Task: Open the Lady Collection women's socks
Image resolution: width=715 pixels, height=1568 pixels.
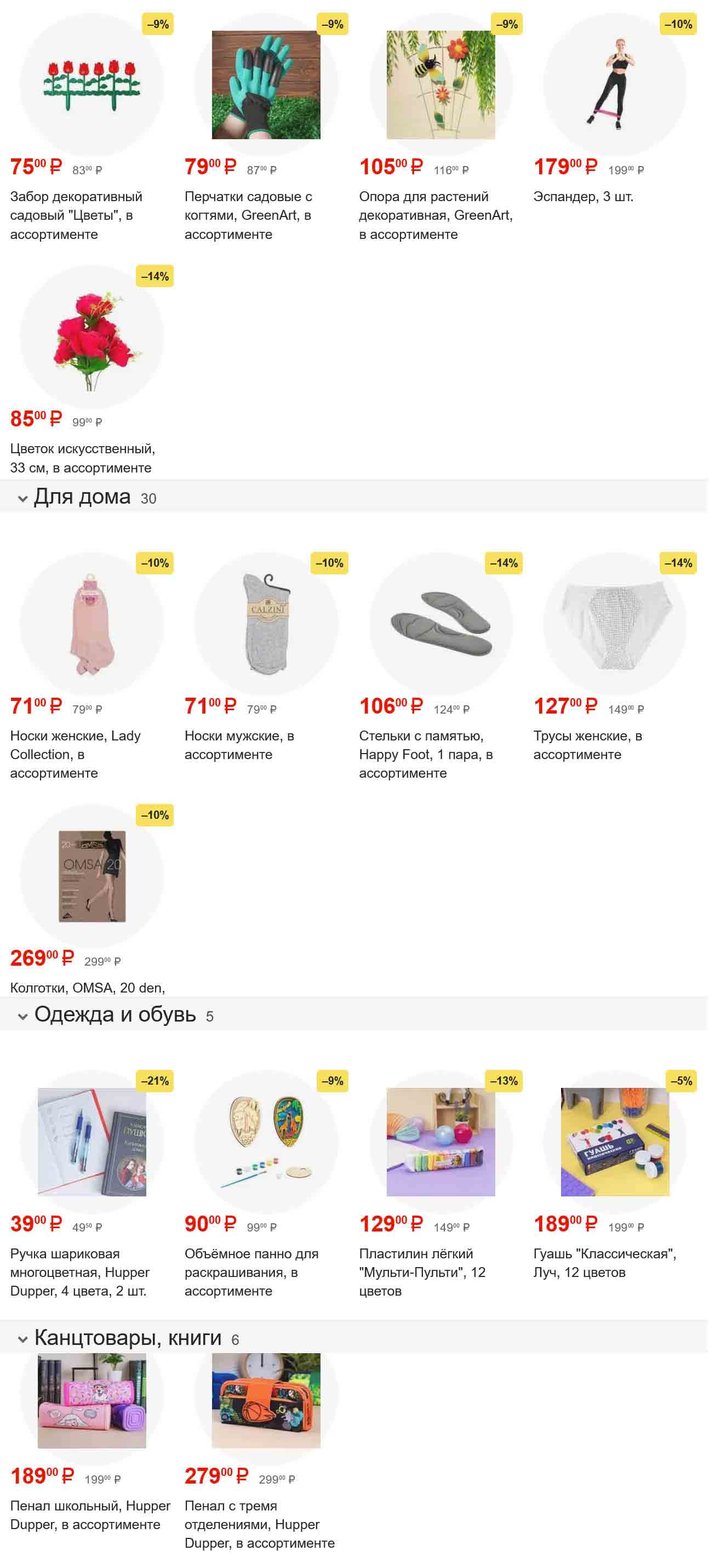Action: click(91, 624)
